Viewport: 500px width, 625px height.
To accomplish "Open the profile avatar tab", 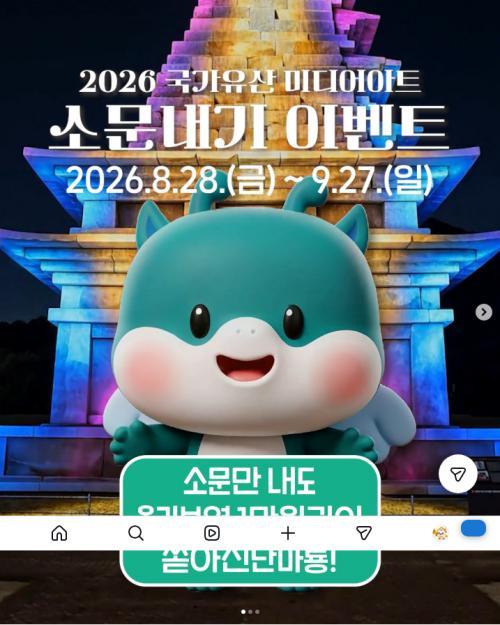I will (x=440, y=533).
